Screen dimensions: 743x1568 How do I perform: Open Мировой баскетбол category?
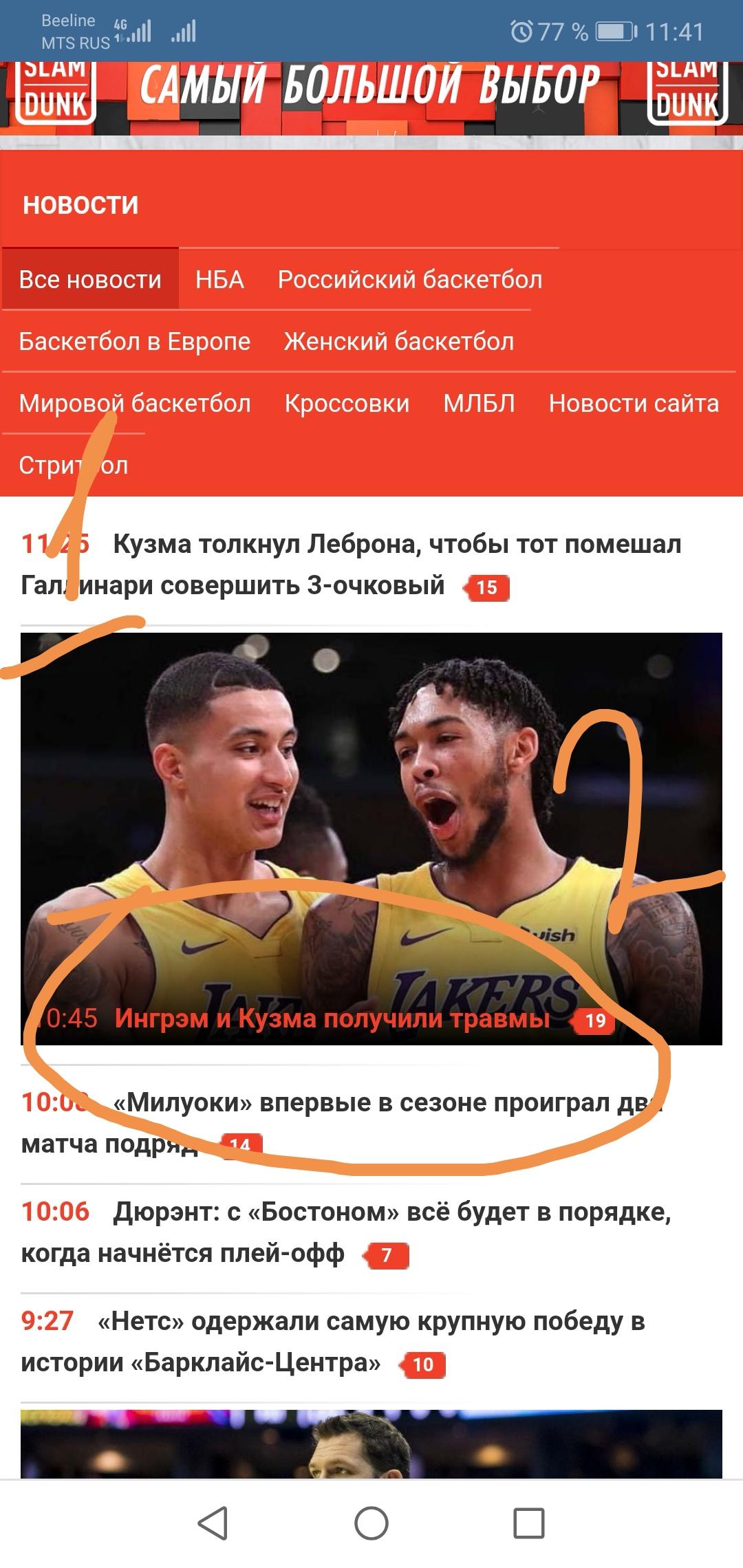tap(135, 403)
